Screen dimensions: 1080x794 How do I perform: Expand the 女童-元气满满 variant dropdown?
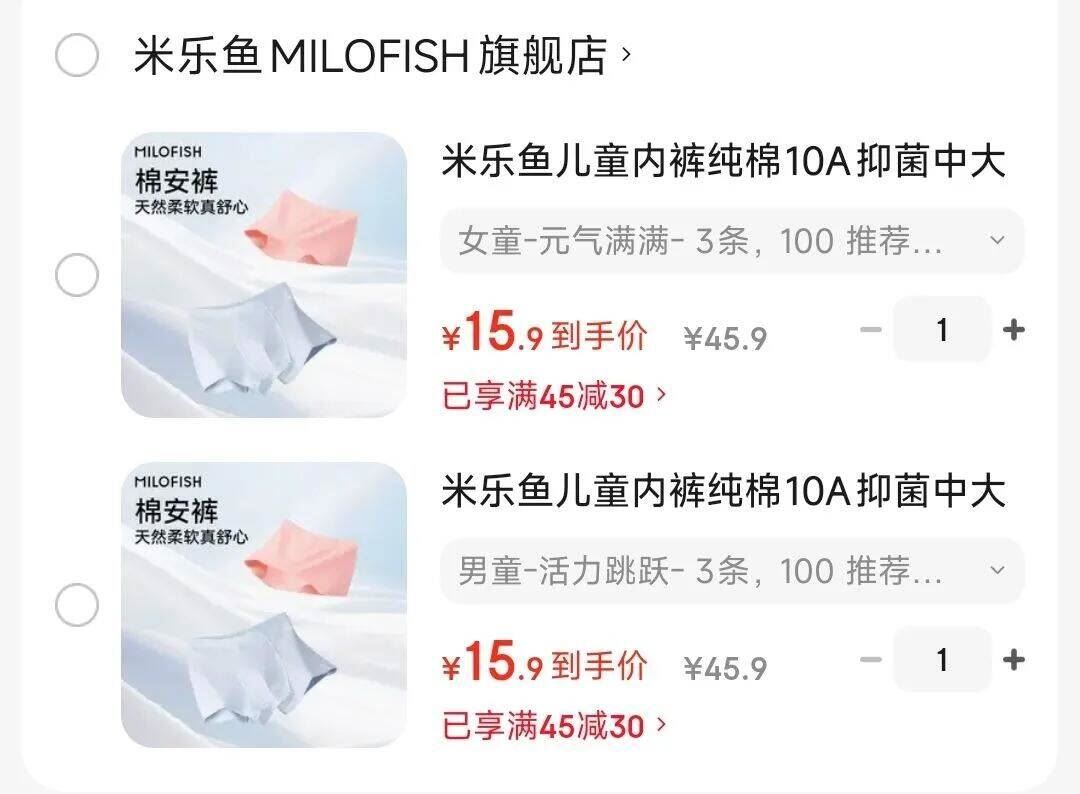click(732, 241)
